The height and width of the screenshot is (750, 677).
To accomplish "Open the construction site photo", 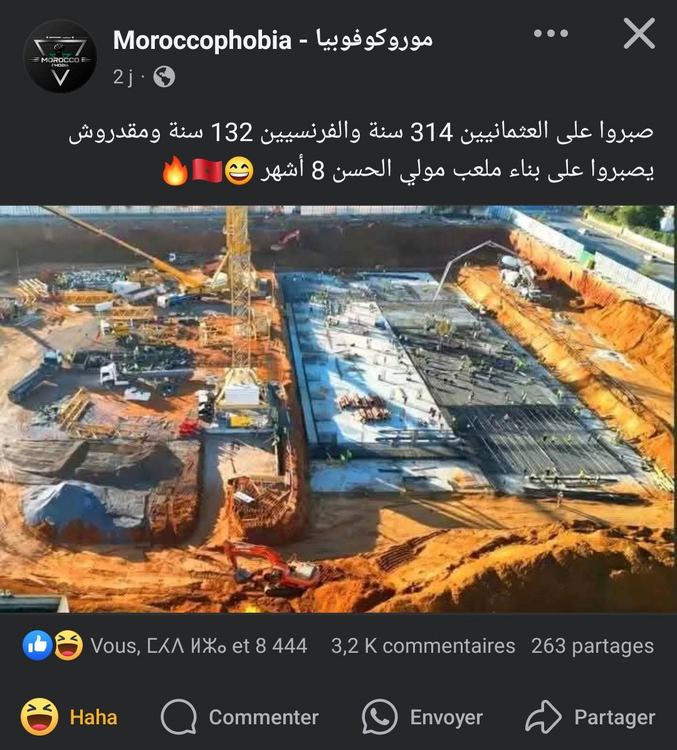I will [x=338, y=408].
